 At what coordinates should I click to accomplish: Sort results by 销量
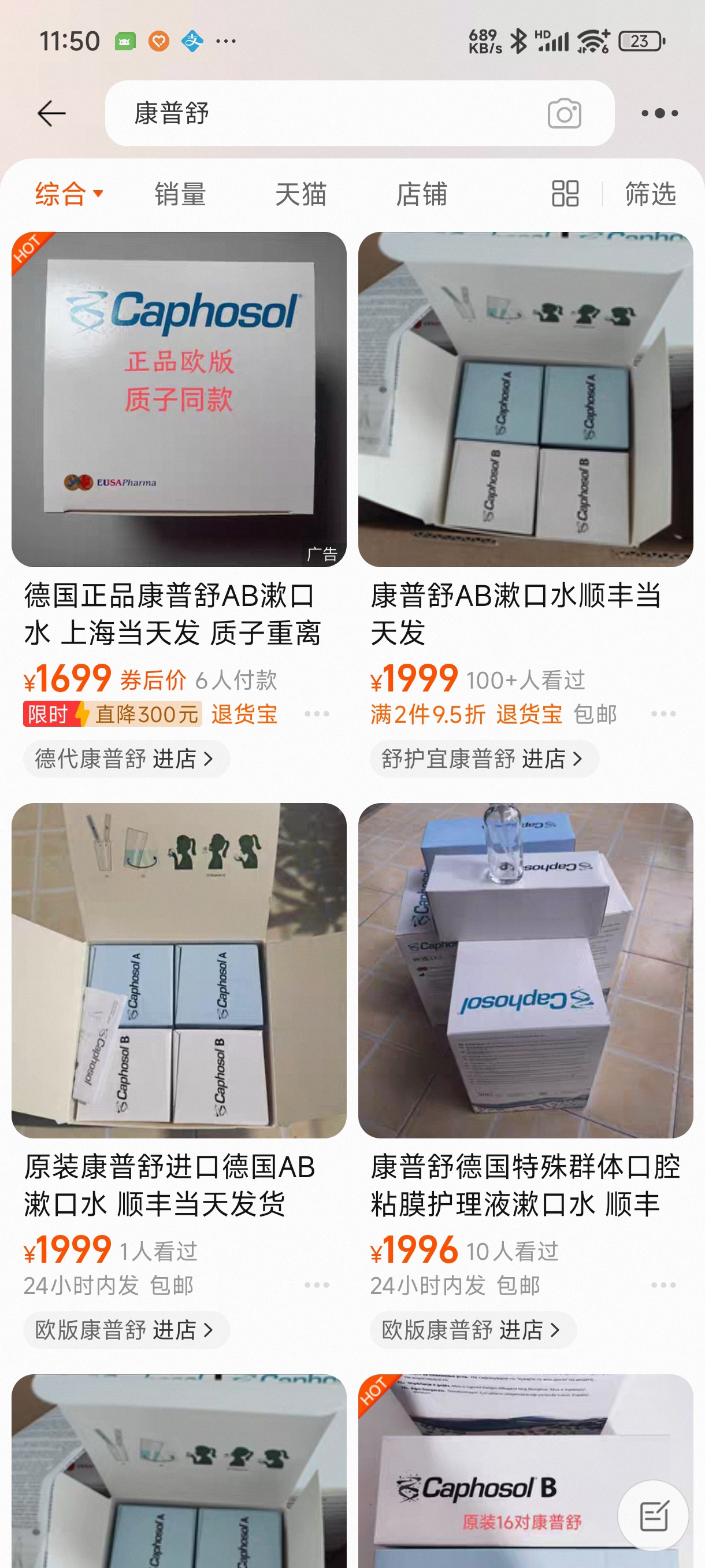[180, 194]
